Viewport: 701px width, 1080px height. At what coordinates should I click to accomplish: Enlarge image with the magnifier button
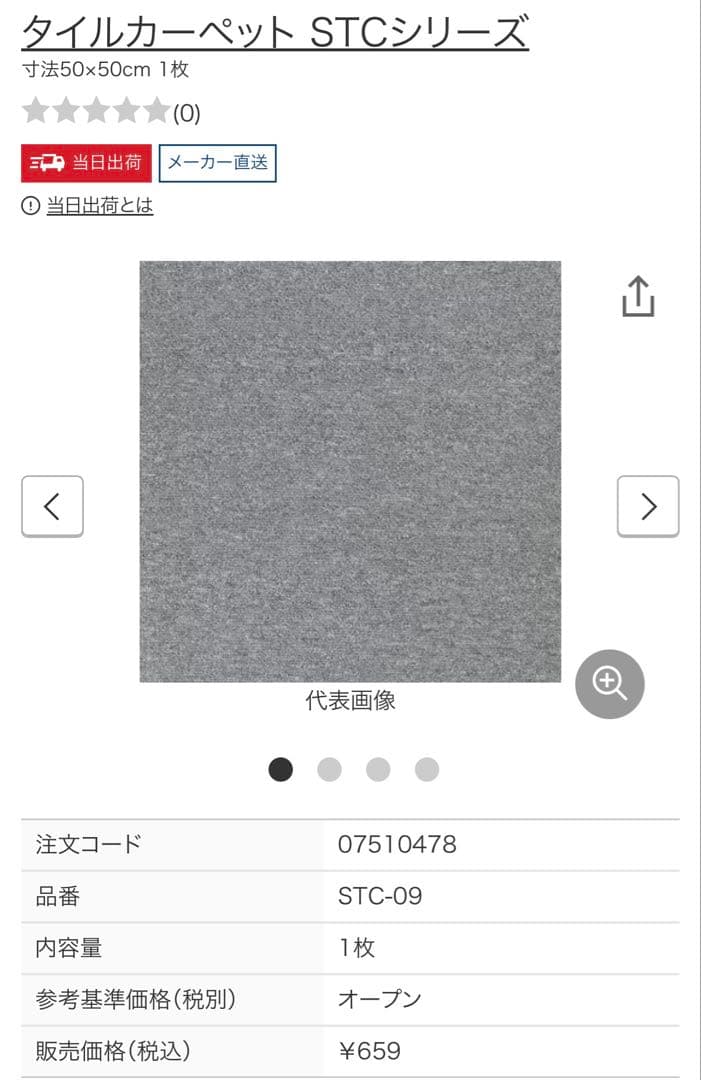click(x=609, y=684)
